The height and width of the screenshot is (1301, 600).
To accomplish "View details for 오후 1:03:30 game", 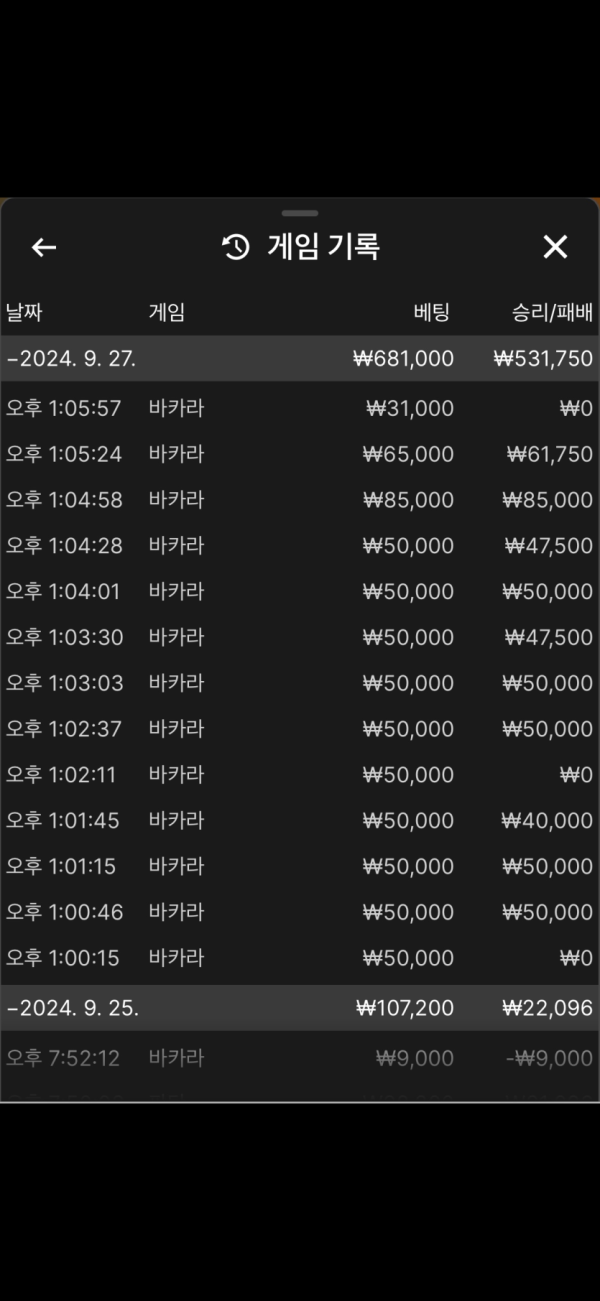I will [x=300, y=637].
